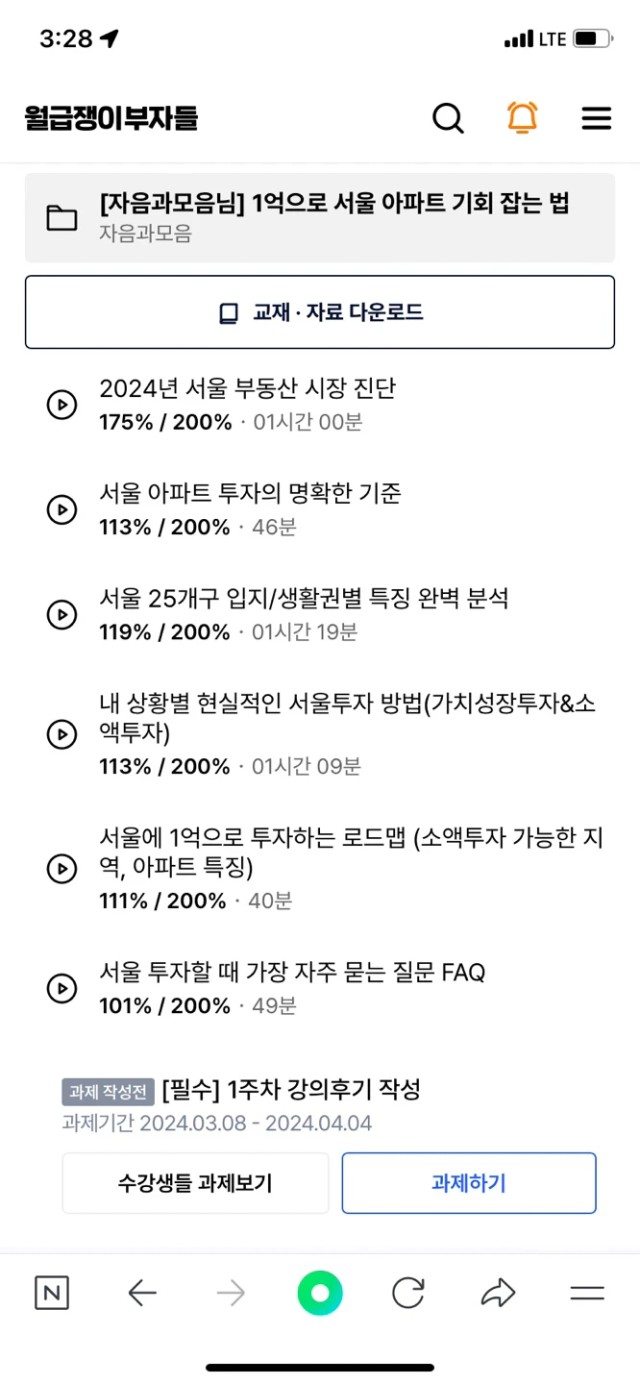The height and width of the screenshot is (1384, 640).
Task: Open the 자음과모음 course folder header
Action: coord(320,218)
